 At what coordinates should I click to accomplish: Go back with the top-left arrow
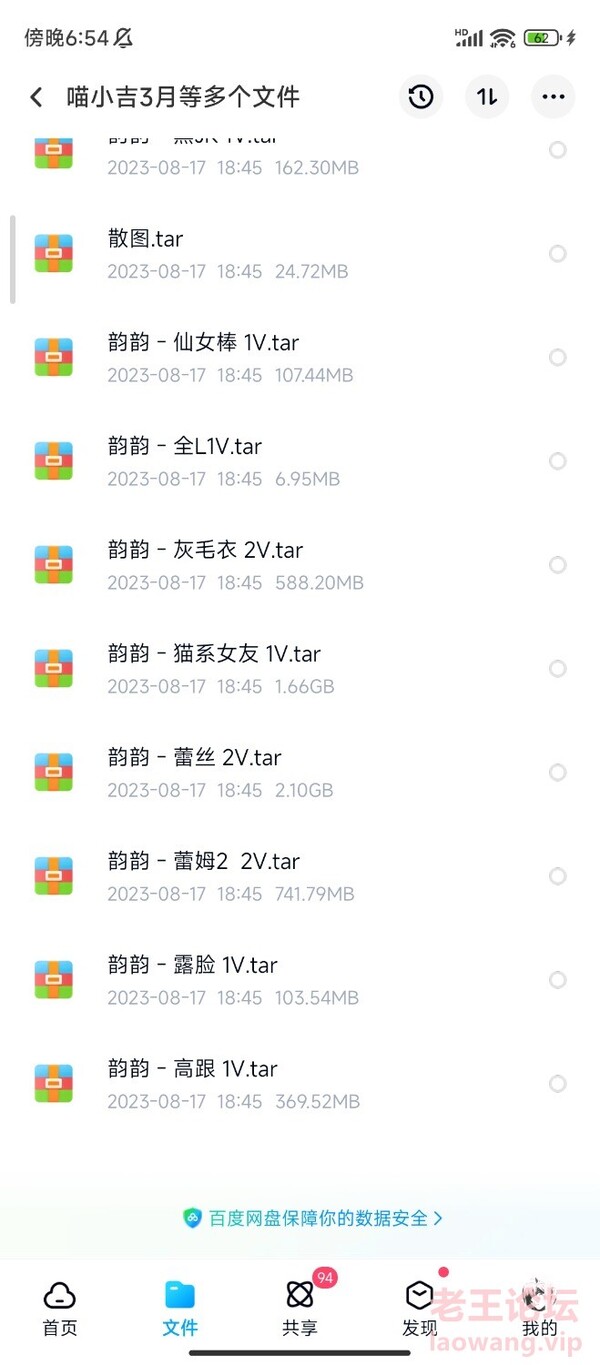click(x=36, y=97)
